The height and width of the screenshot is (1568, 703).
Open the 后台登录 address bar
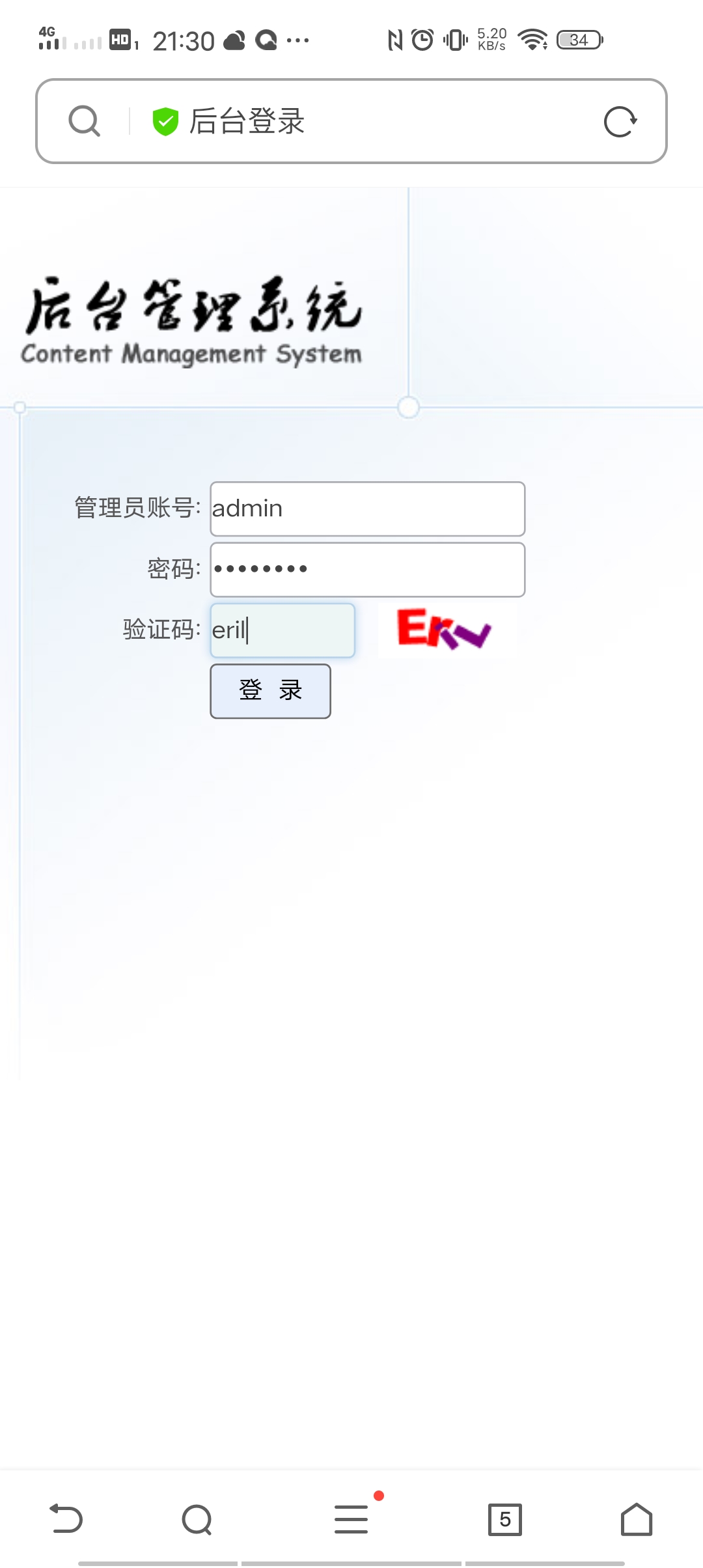point(351,121)
